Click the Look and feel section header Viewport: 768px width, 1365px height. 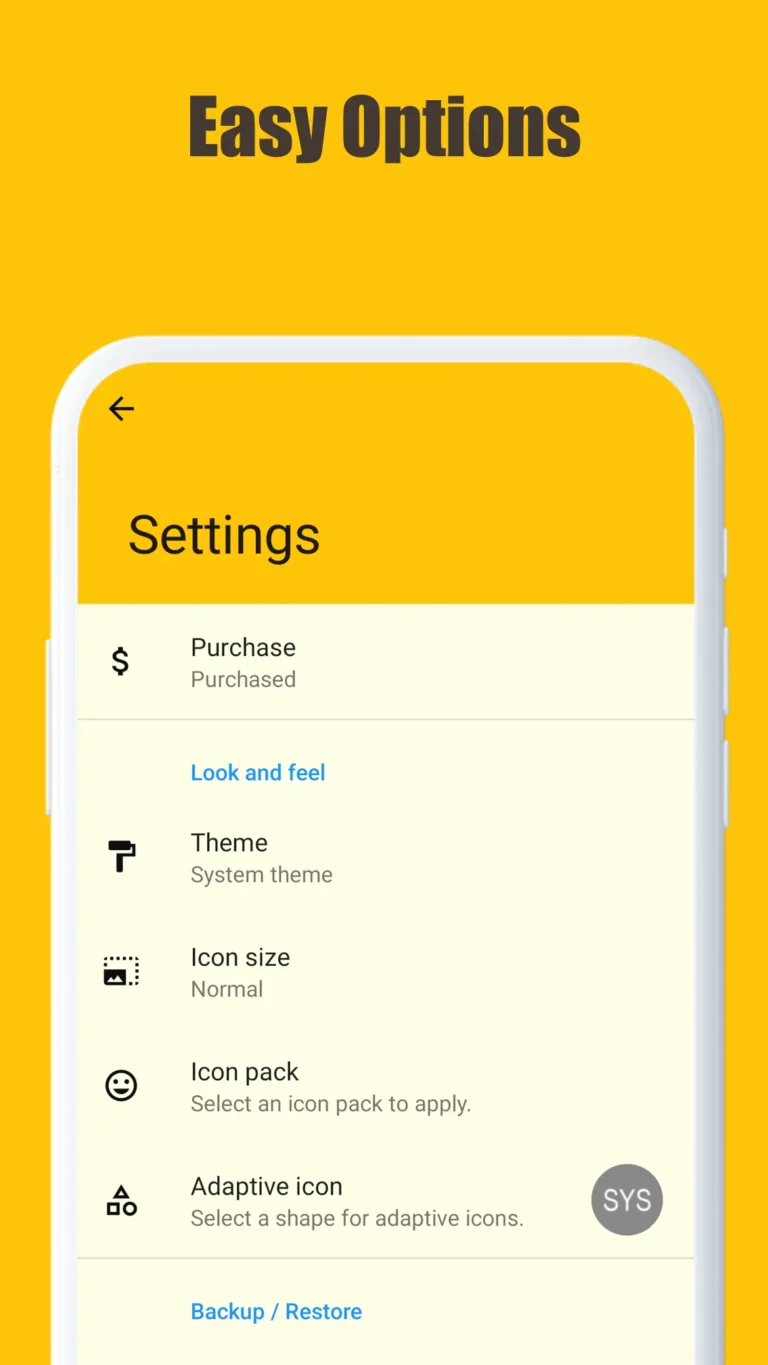[258, 772]
